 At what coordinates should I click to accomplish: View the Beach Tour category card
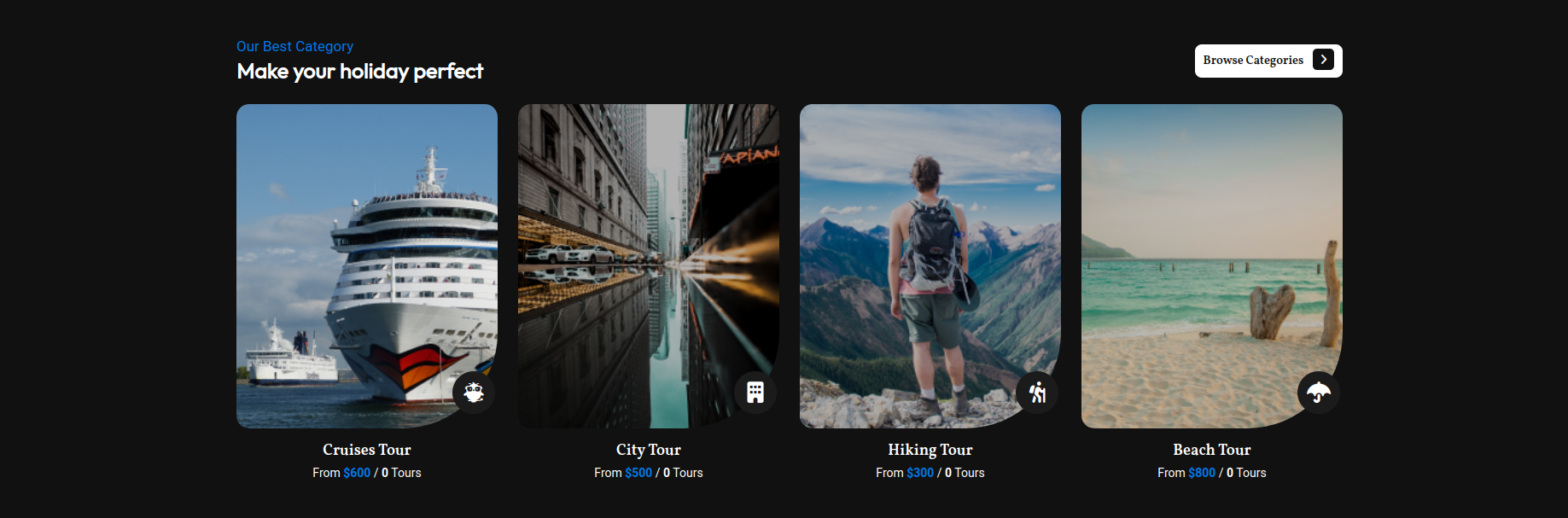tap(1211, 265)
